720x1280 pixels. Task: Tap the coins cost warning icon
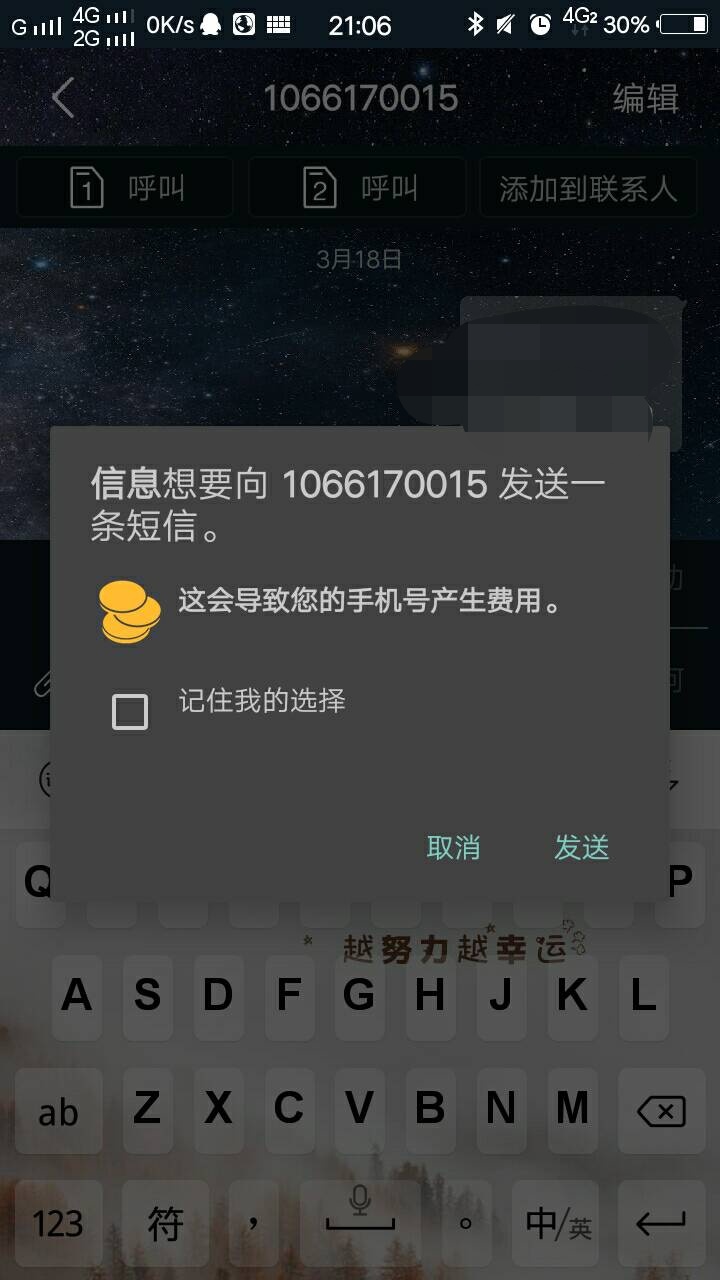tap(128, 608)
